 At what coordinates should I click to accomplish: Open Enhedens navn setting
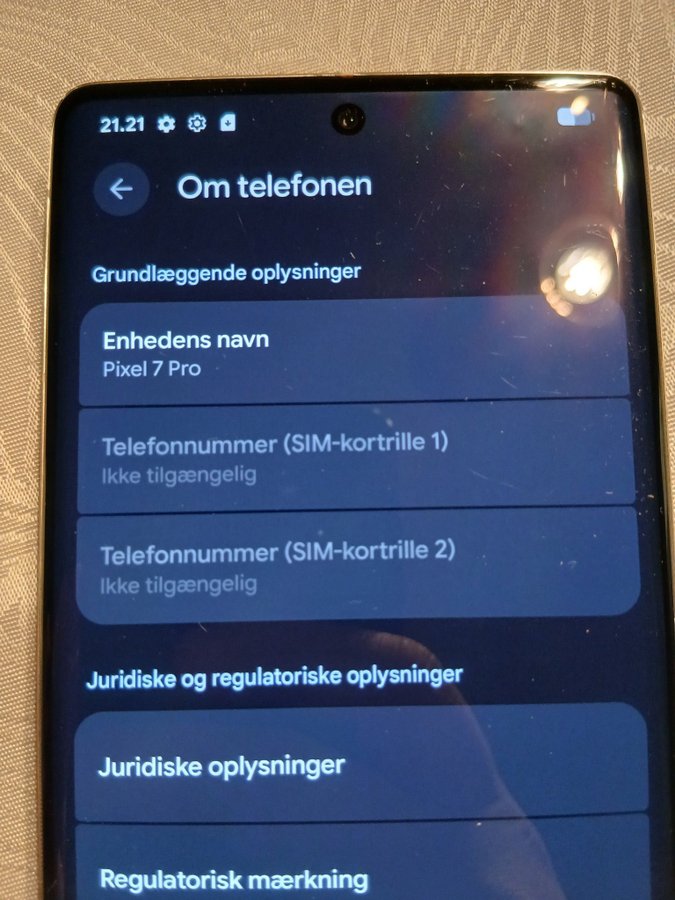point(355,352)
